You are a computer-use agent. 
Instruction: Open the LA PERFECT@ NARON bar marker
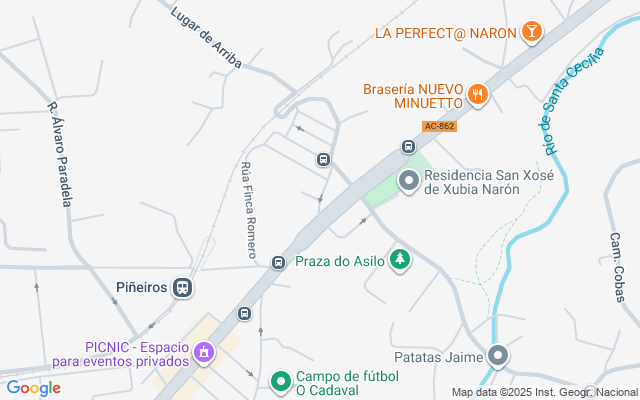tap(532, 33)
